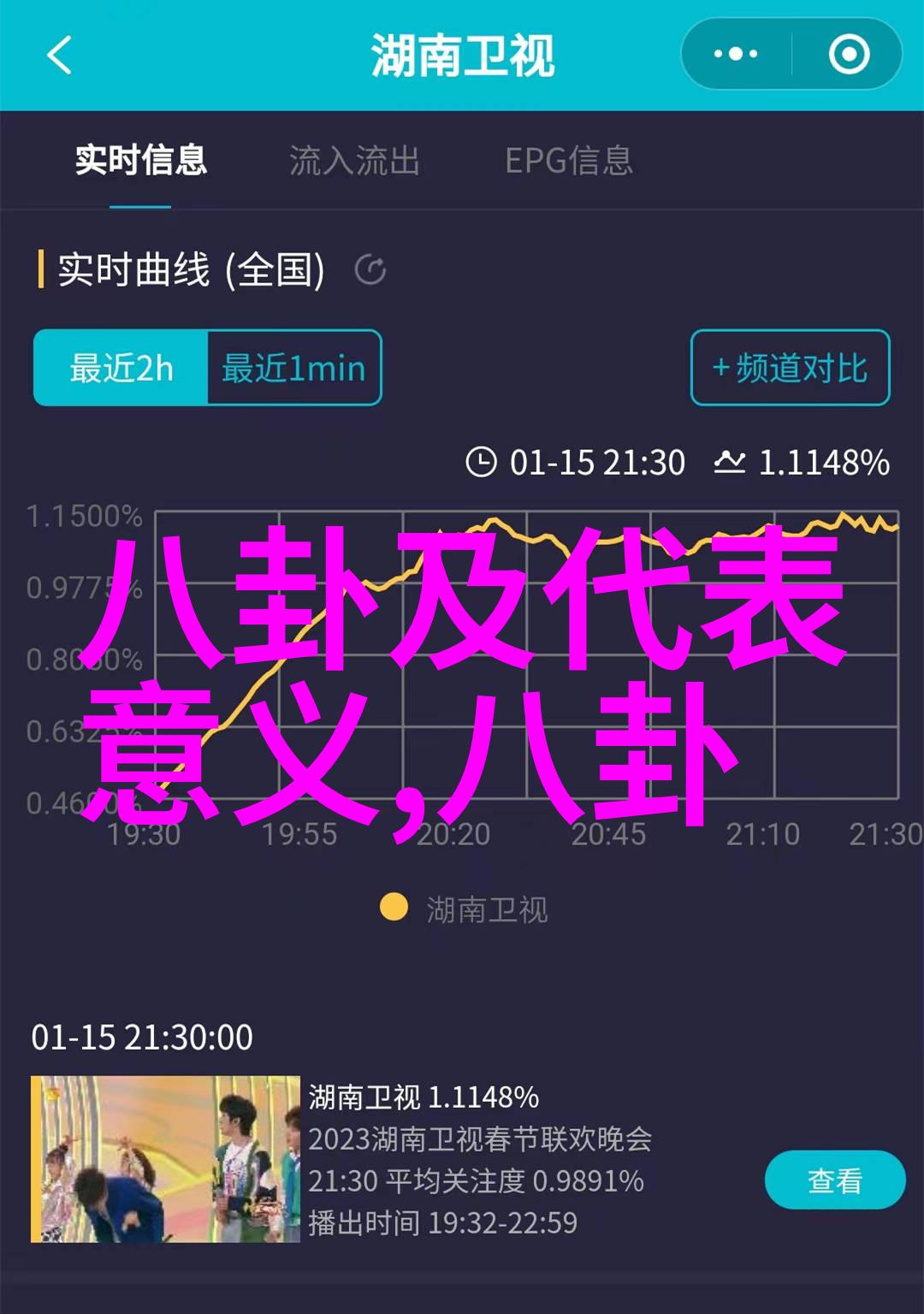Close the mini-program with the circle icon
The height and width of the screenshot is (1314, 924).
(x=849, y=55)
